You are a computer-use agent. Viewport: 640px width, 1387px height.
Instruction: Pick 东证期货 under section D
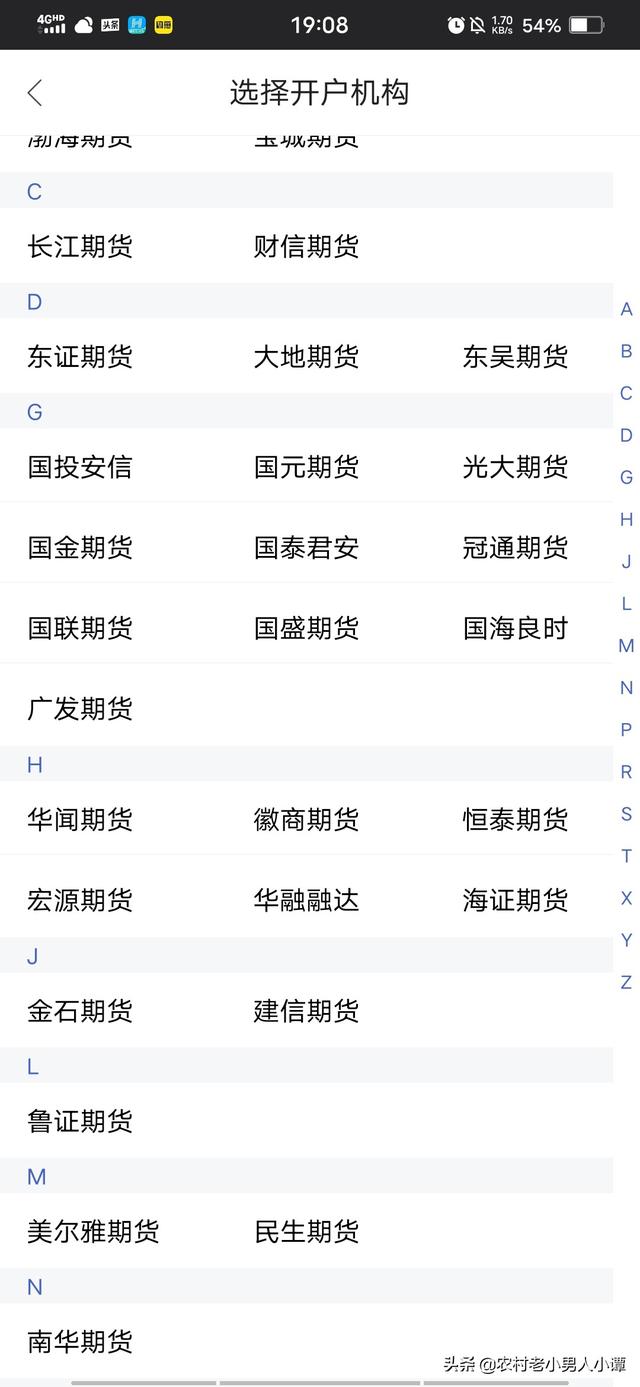(80, 357)
